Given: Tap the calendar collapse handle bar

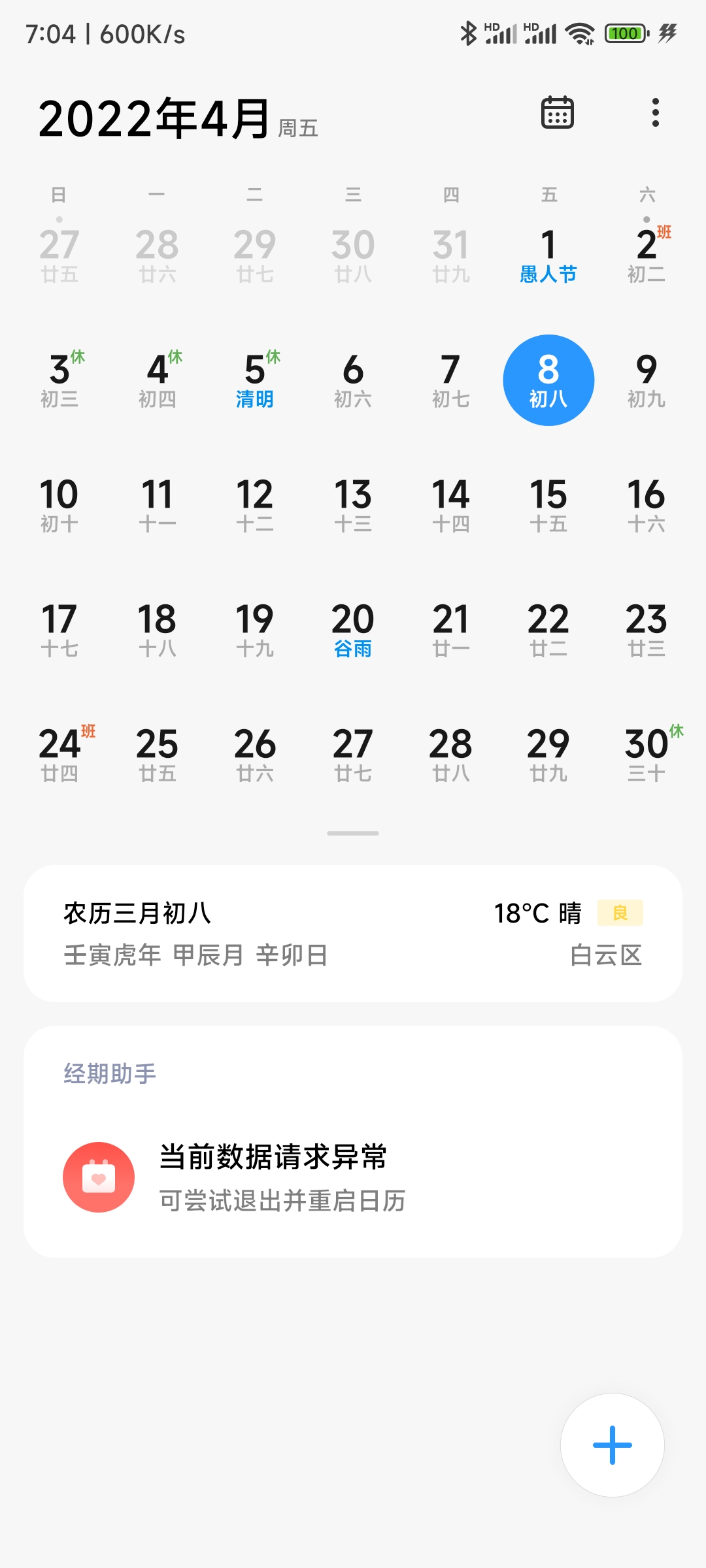Looking at the screenshot, I should coord(353,833).
